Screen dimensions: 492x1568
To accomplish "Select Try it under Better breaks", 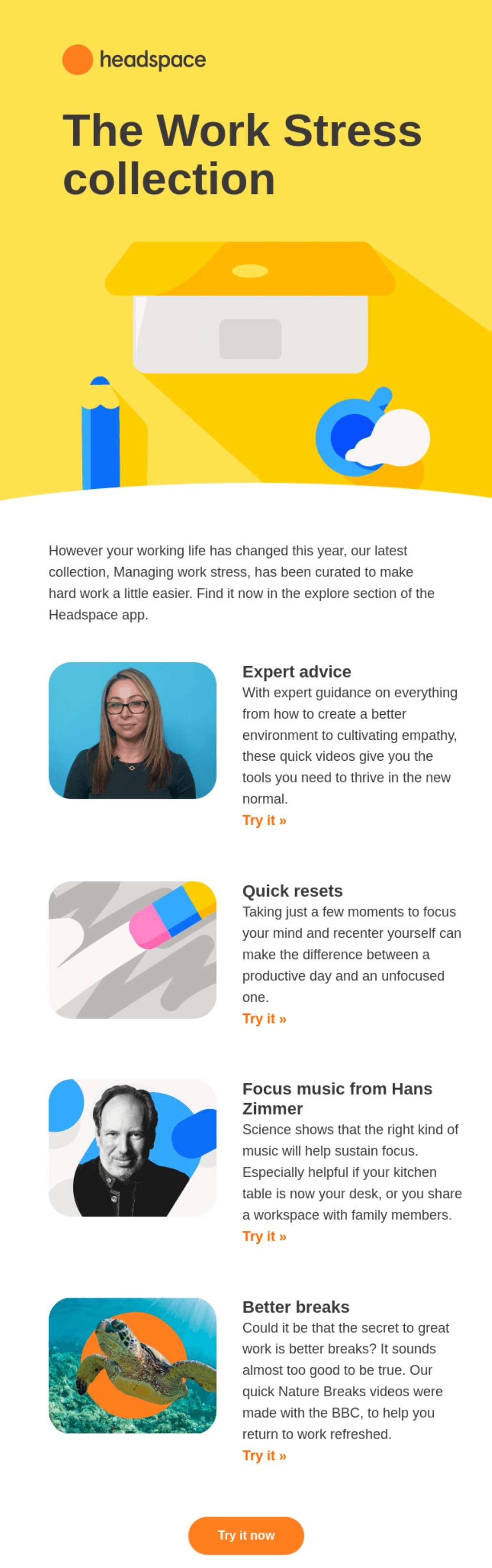I will [x=264, y=1456].
